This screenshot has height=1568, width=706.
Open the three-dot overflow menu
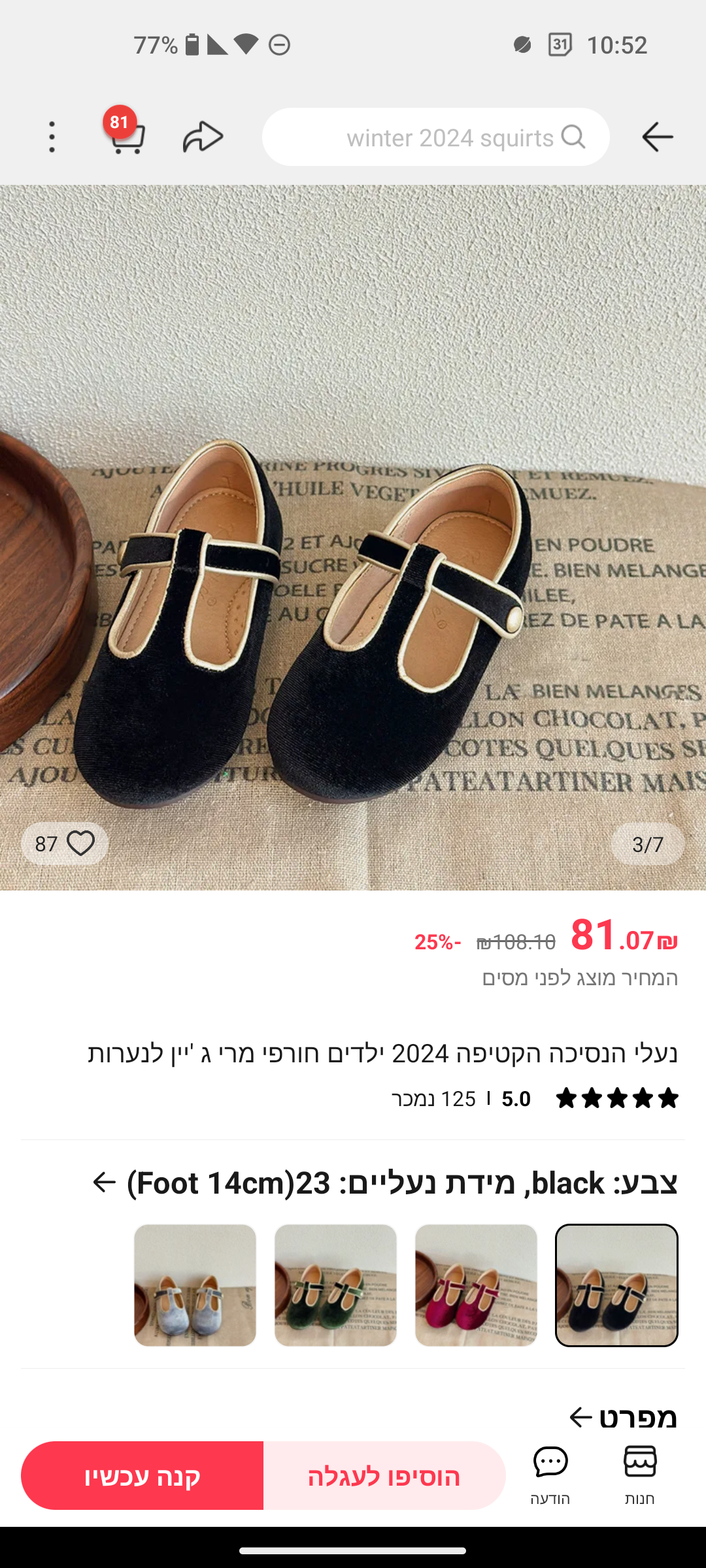[x=52, y=137]
